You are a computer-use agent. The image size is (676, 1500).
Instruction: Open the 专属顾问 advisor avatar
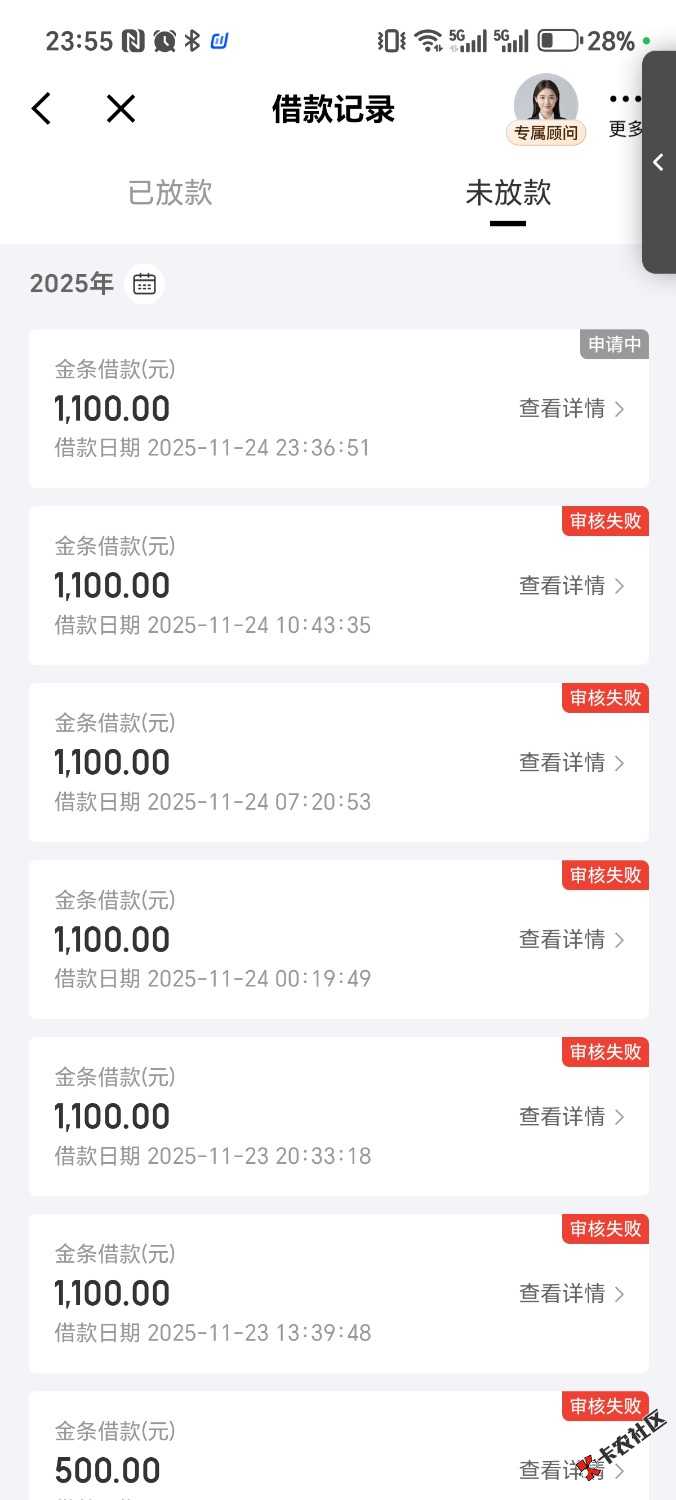[x=546, y=108]
